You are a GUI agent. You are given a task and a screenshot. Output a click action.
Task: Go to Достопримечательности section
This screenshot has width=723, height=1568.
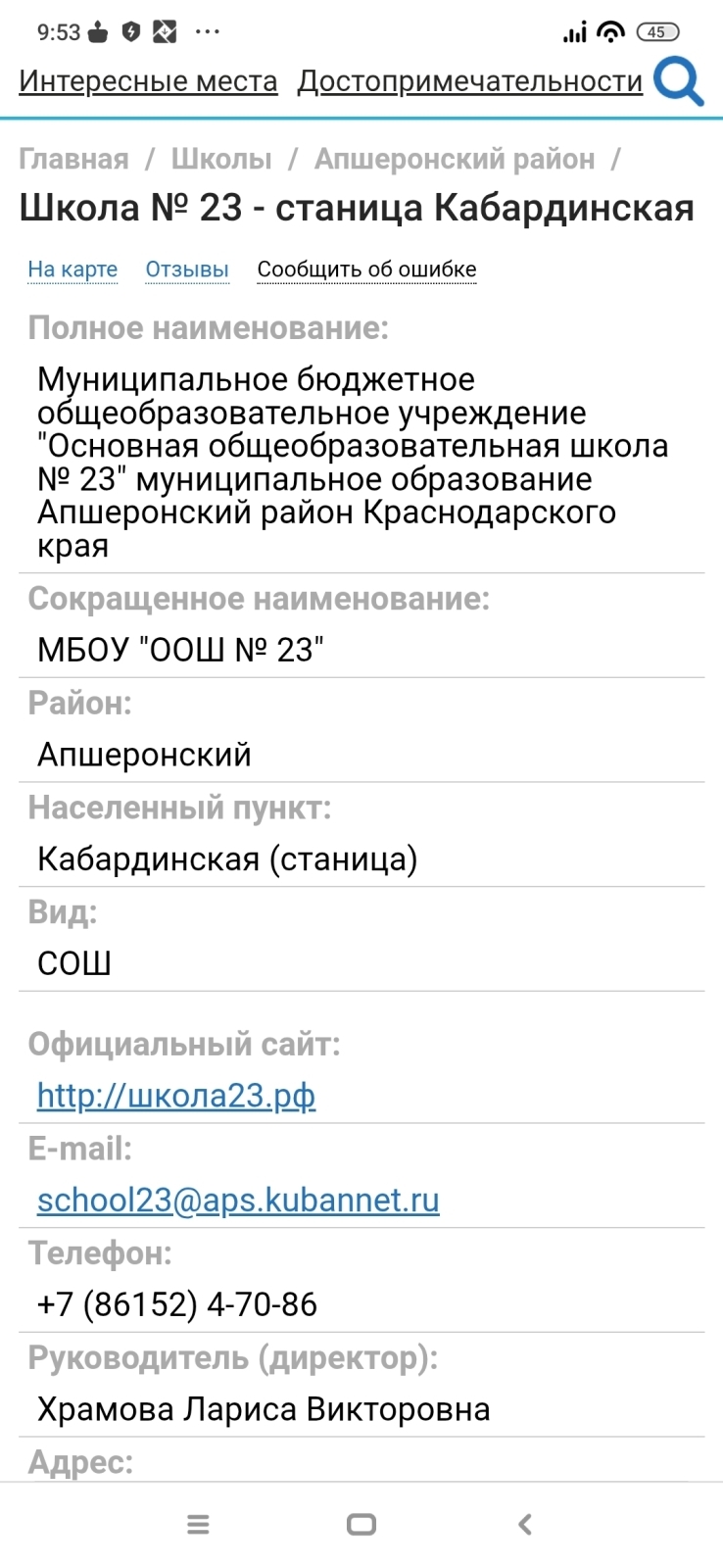click(470, 80)
